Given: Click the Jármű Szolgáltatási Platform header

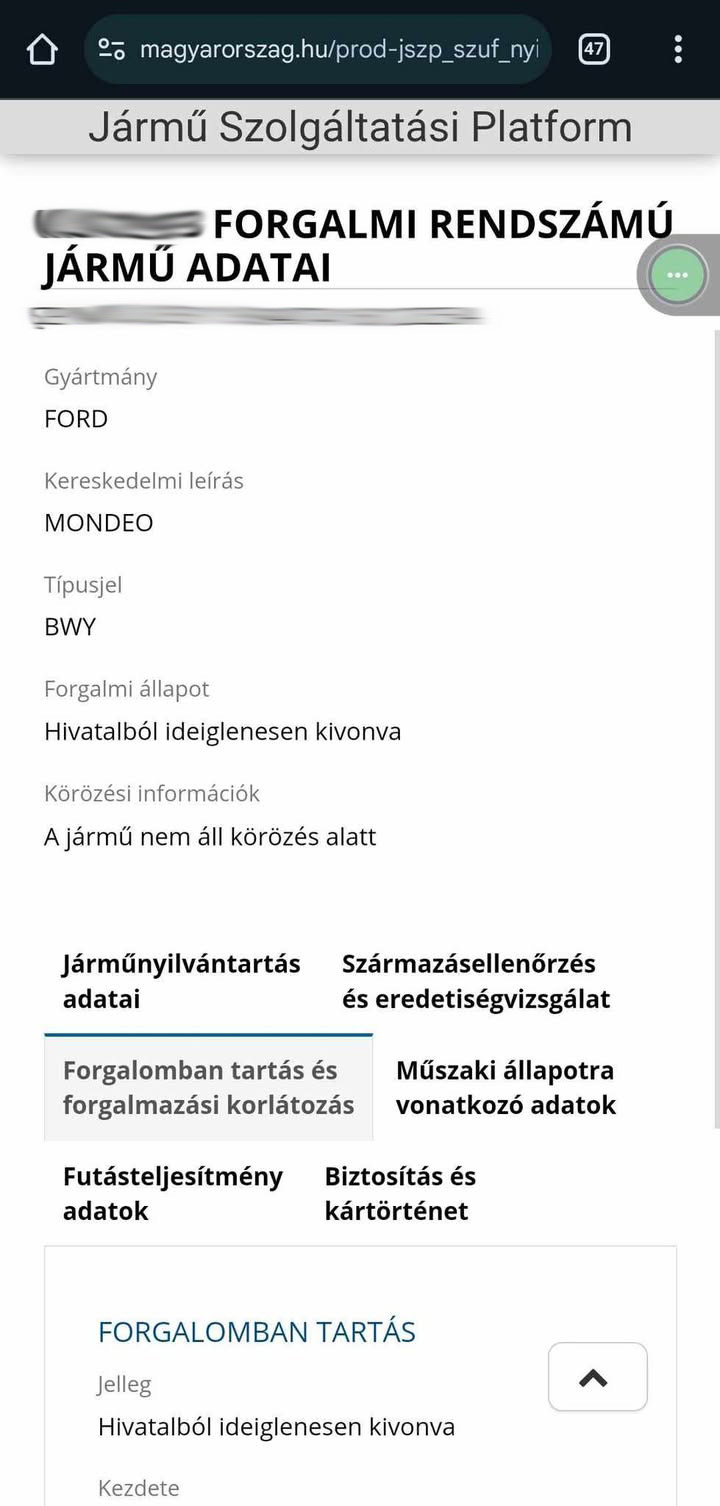Looking at the screenshot, I should pyautogui.click(x=360, y=126).
